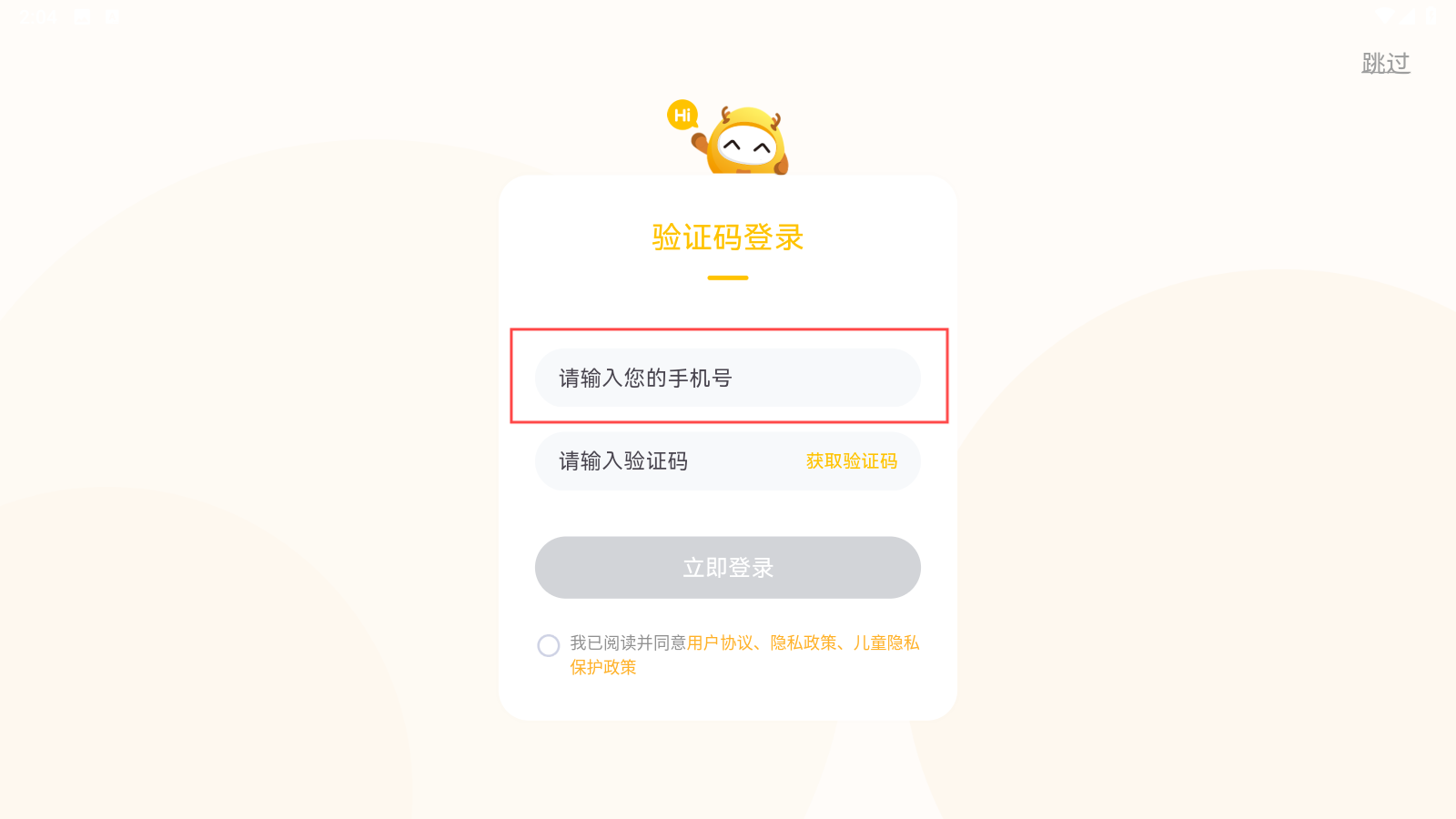Tap the 立即登录 login button
The image size is (1456, 819).
(x=728, y=567)
